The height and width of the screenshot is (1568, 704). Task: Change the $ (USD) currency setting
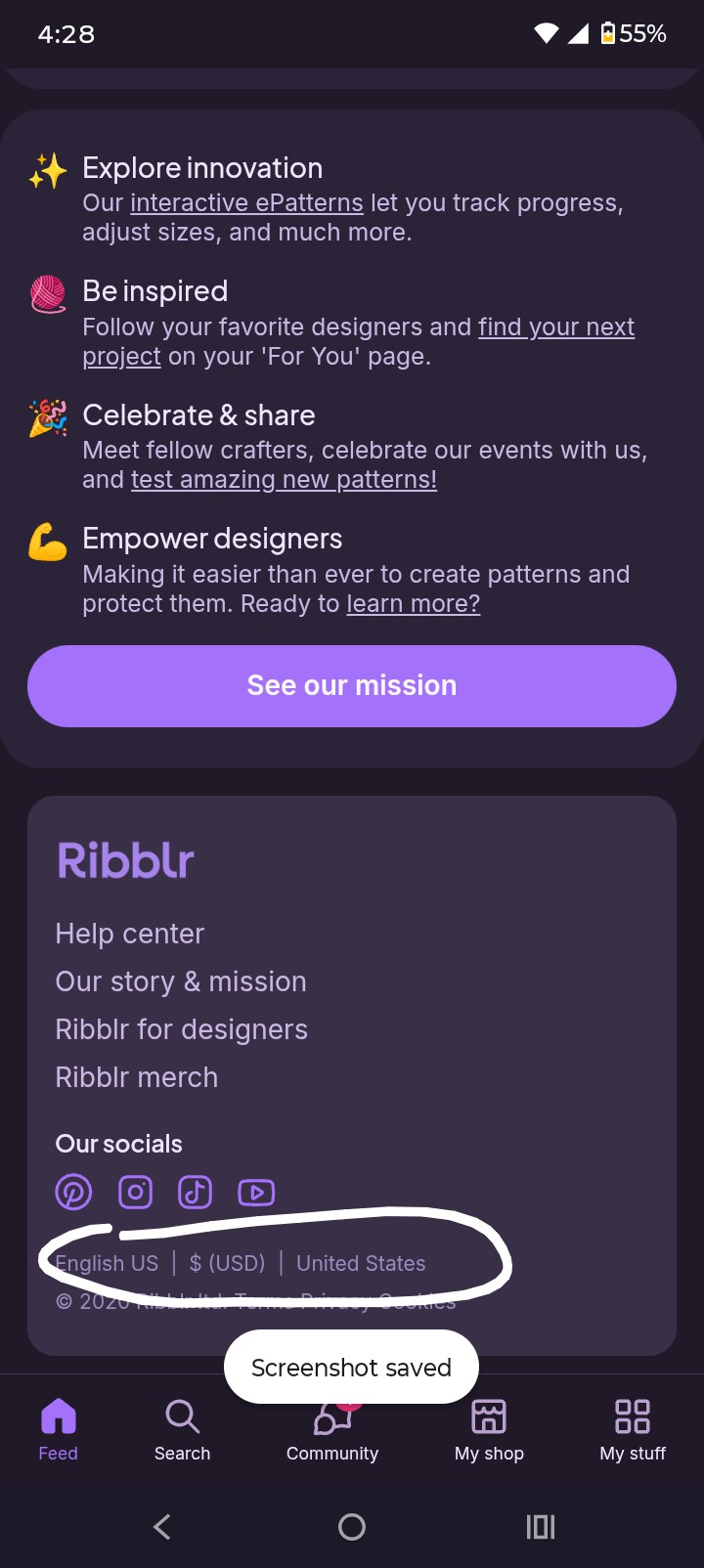tap(227, 1263)
